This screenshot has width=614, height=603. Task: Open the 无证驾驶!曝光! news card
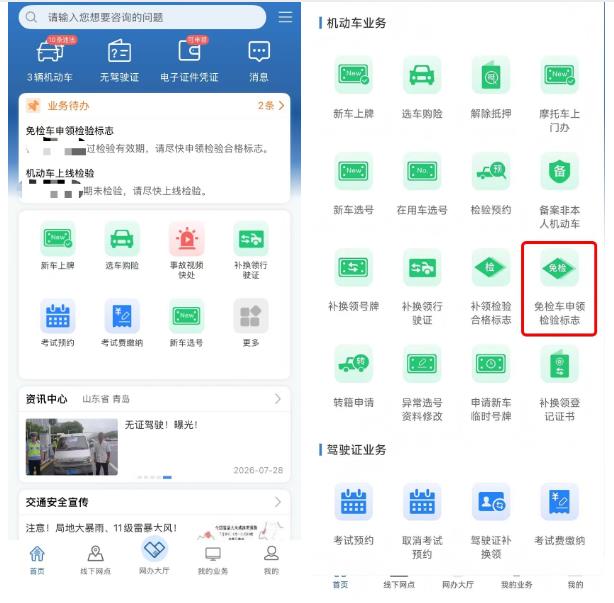[x=154, y=447]
